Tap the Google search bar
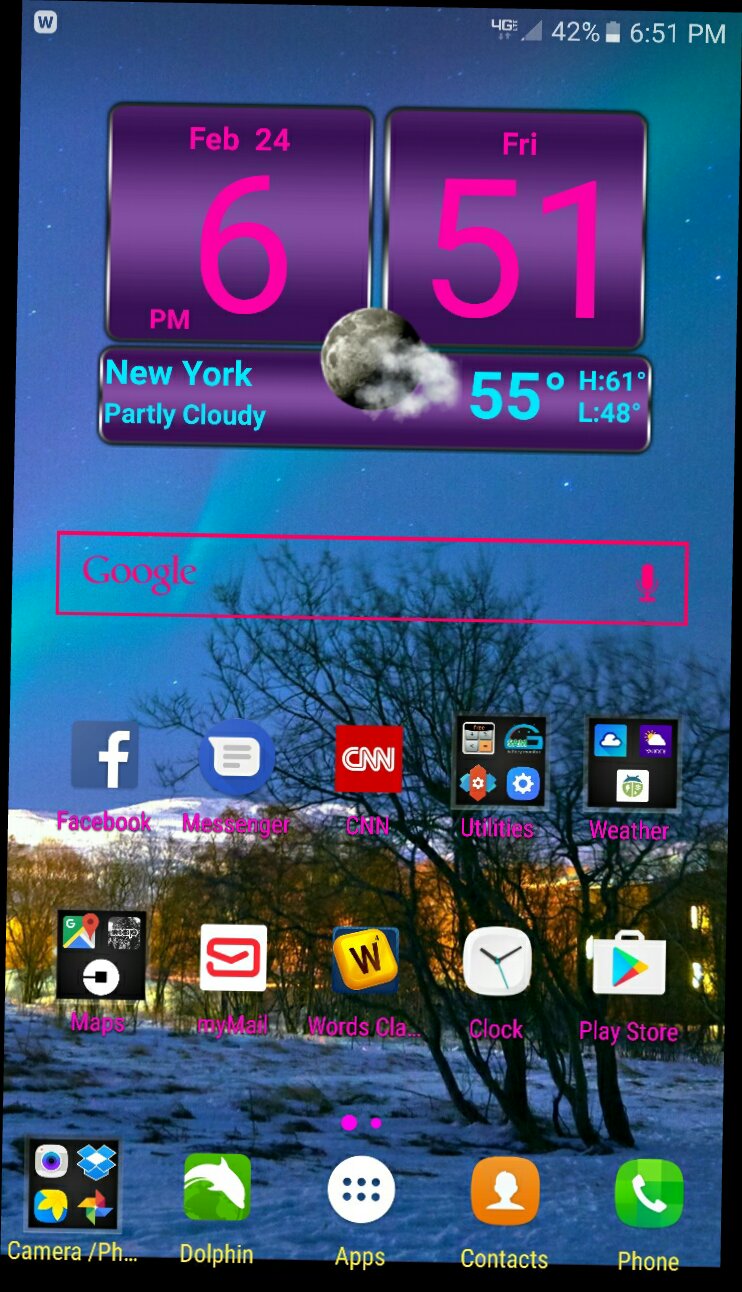 point(340,576)
